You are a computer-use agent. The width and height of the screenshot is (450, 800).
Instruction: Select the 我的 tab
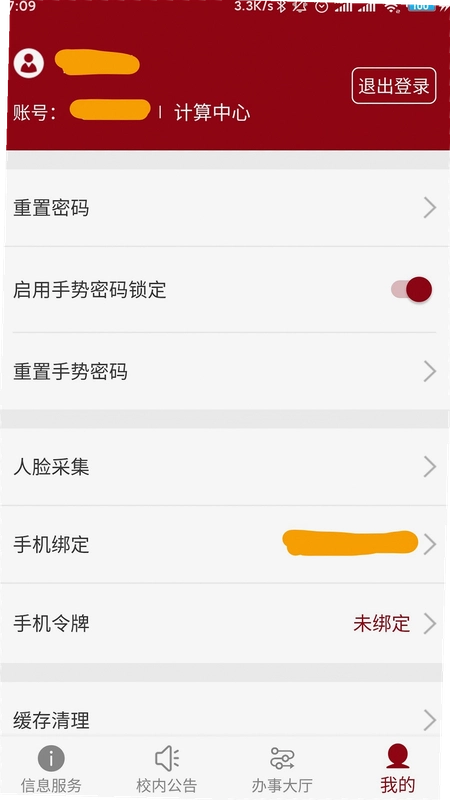pos(397,768)
